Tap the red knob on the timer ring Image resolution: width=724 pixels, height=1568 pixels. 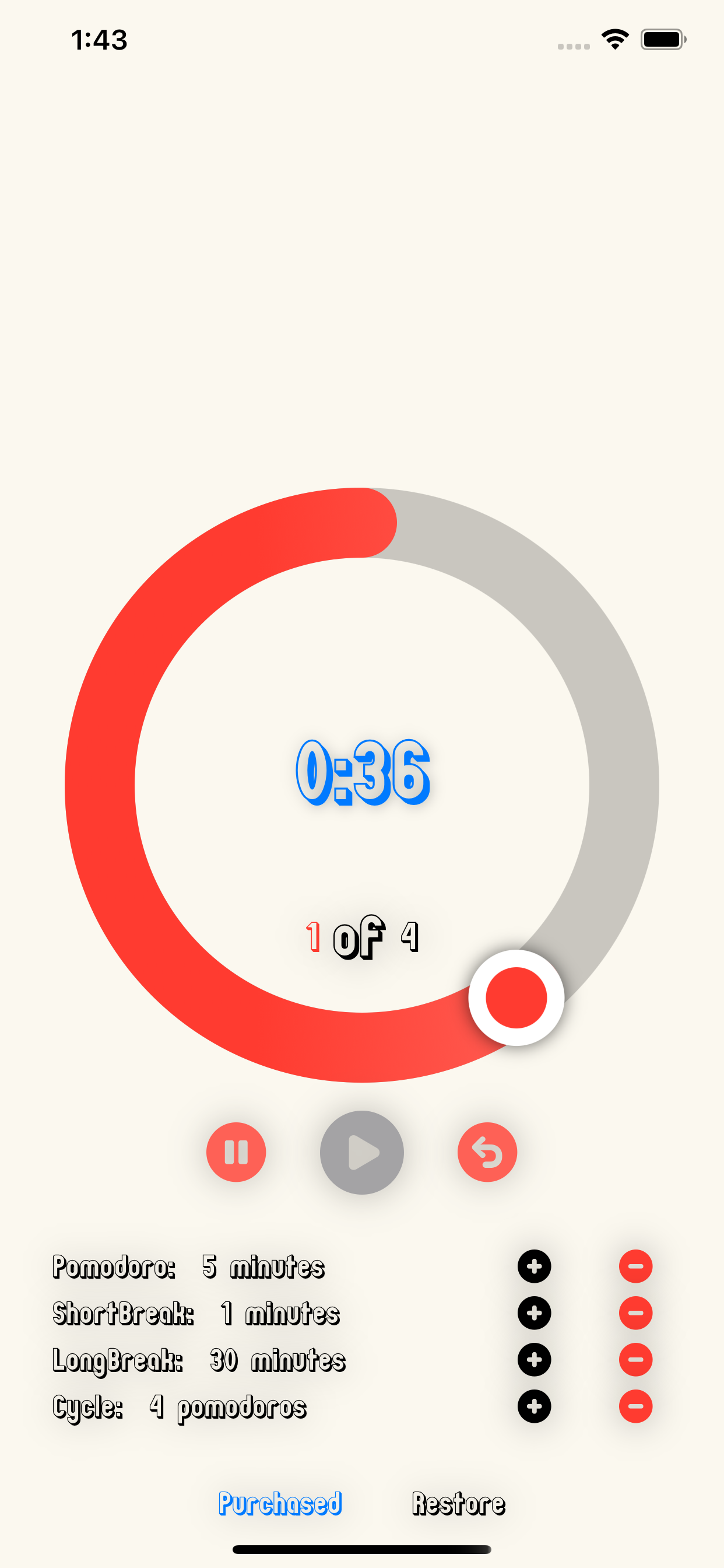pyautogui.click(x=516, y=997)
